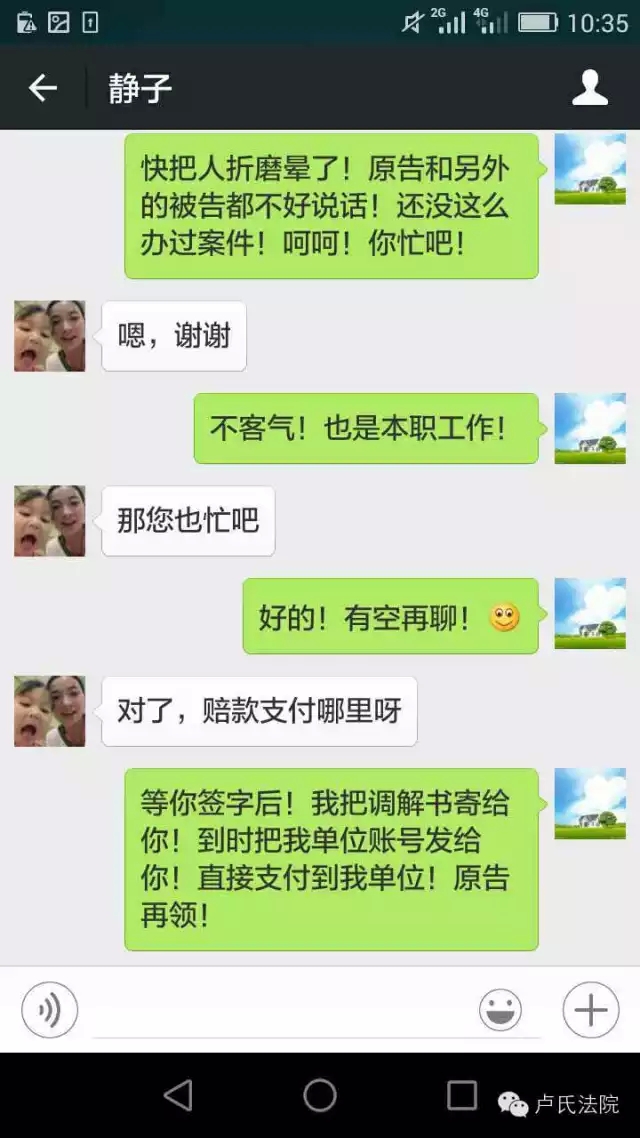
Task: Switch to voice message input
Action: 49,1009
